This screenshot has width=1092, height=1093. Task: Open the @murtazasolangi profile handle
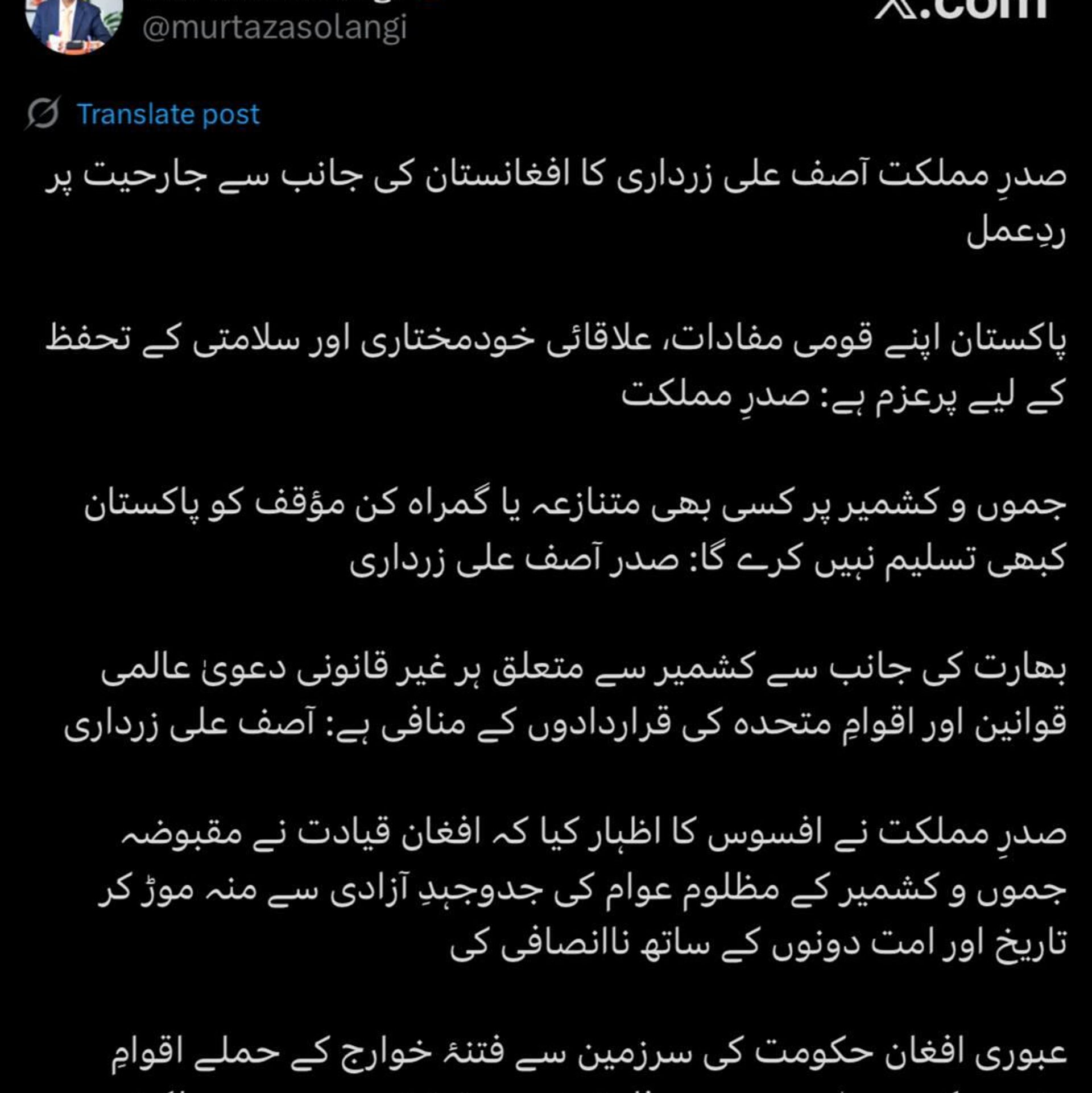click(274, 28)
